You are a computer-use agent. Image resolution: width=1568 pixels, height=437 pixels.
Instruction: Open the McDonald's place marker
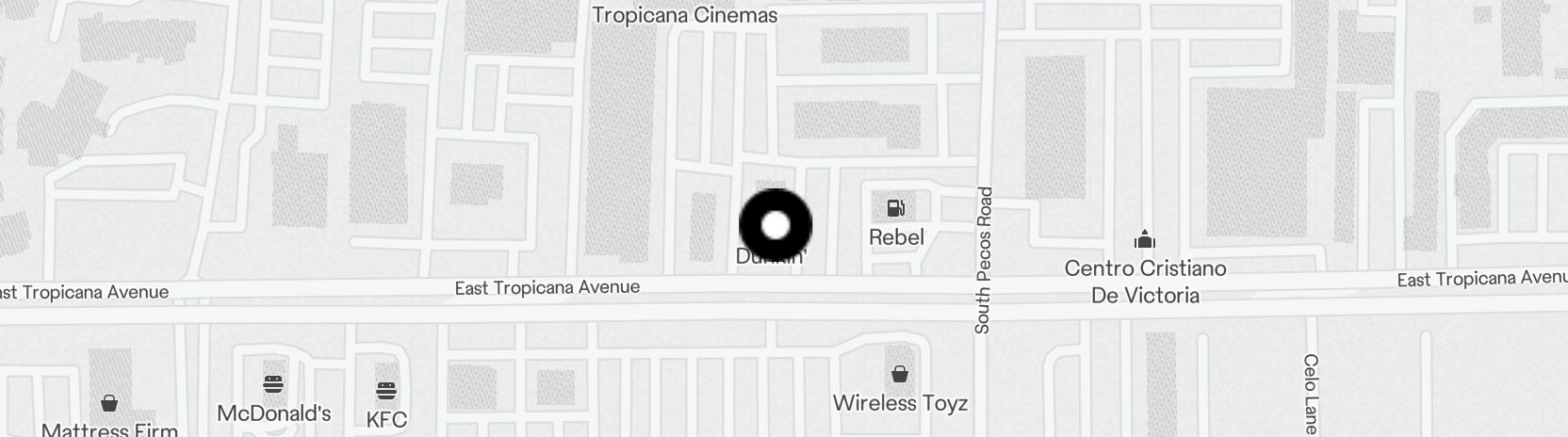coord(273,385)
